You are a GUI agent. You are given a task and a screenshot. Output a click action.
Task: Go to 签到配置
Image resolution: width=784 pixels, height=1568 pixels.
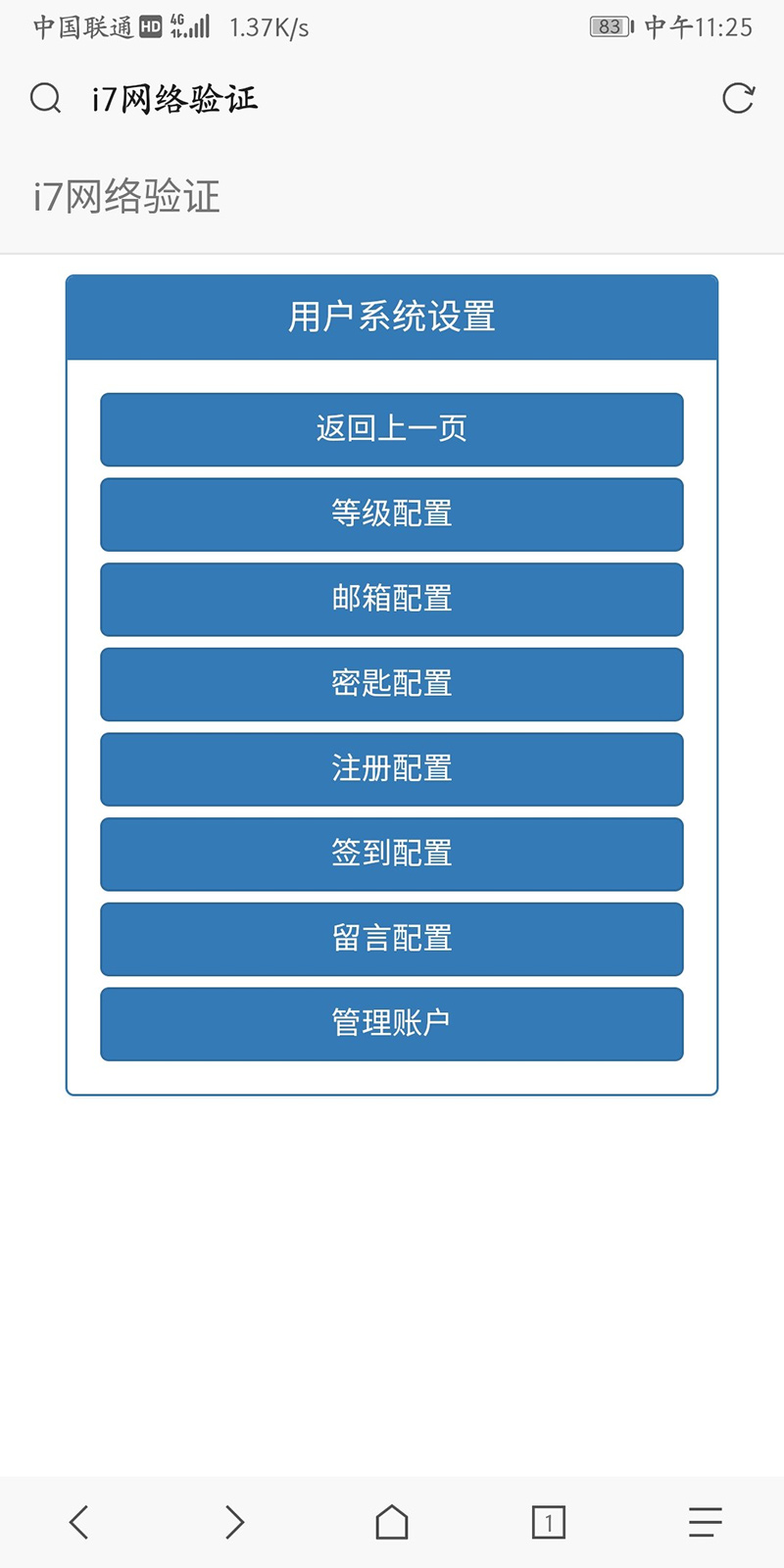coord(392,854)
